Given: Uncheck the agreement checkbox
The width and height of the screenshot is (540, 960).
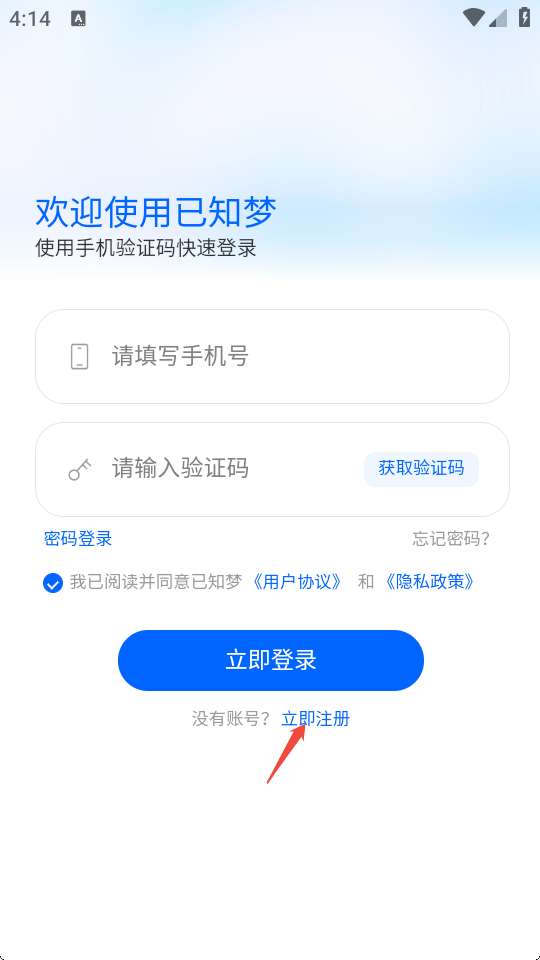Looking at the screenshot, I should point(53,582).
